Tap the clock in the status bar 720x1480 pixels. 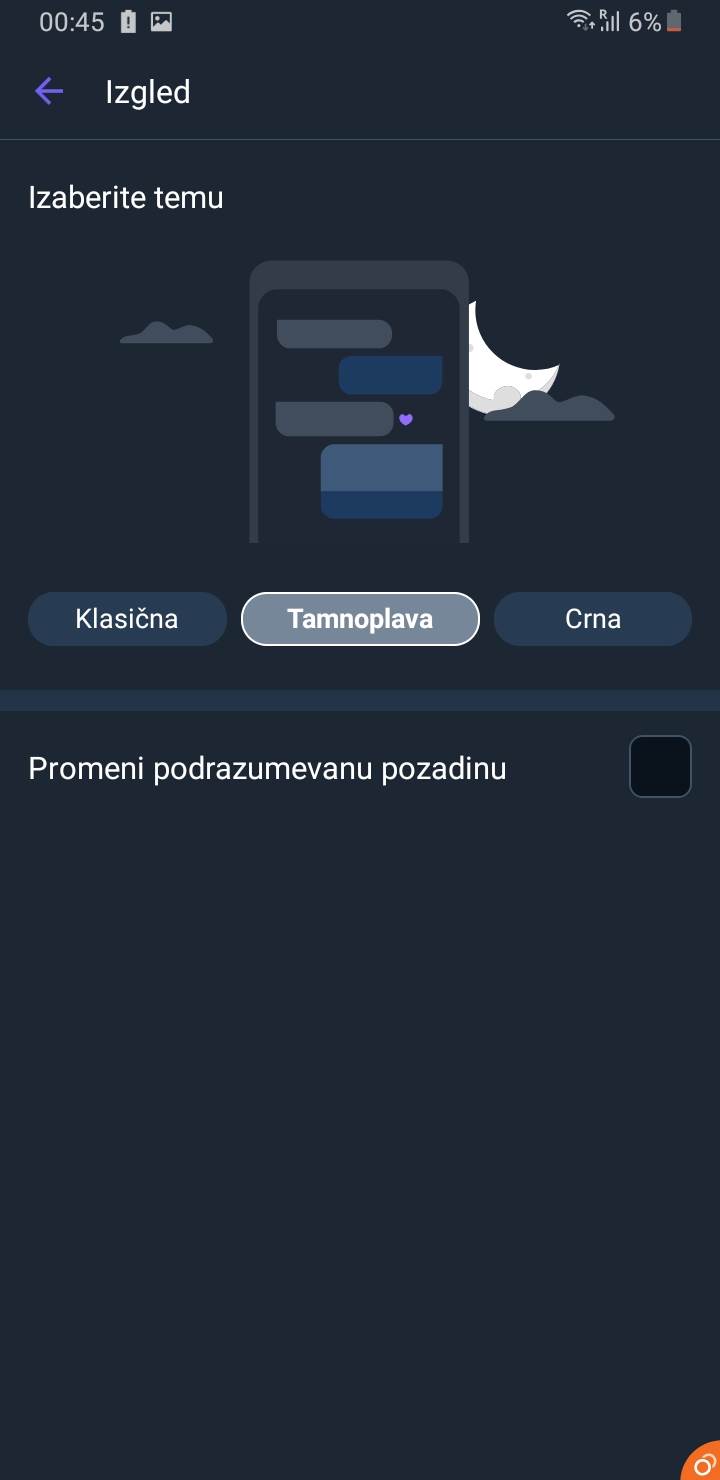tap(71, 21)
